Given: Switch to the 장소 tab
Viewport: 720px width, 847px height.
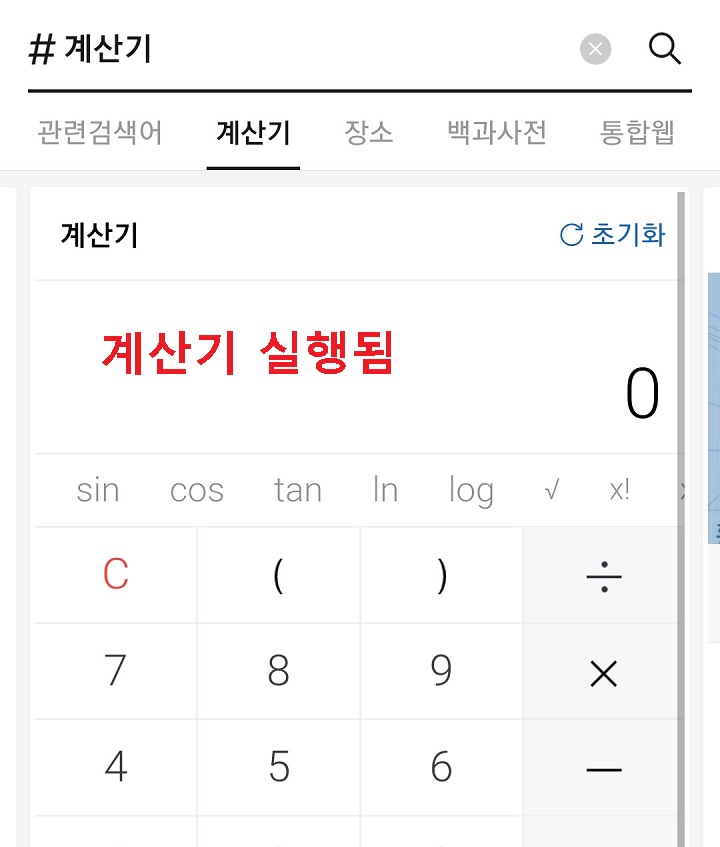Looking at the screenshot, I should click(x=371, y=133).
